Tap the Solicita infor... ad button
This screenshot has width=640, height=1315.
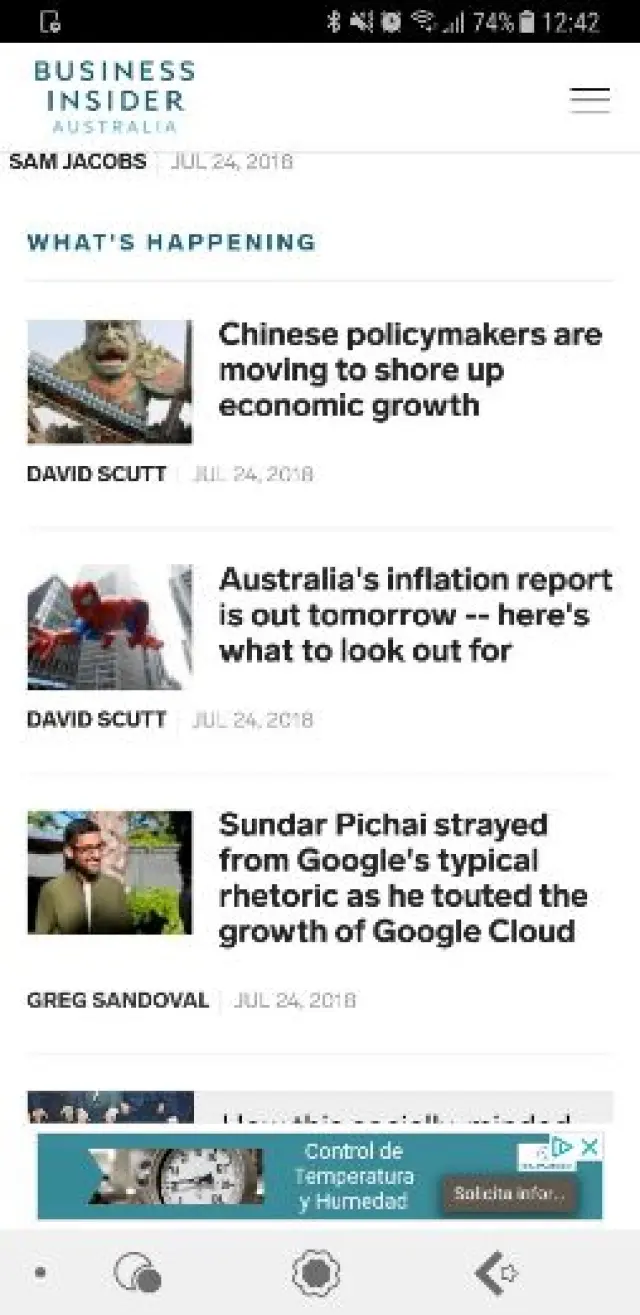(510, 1193)
